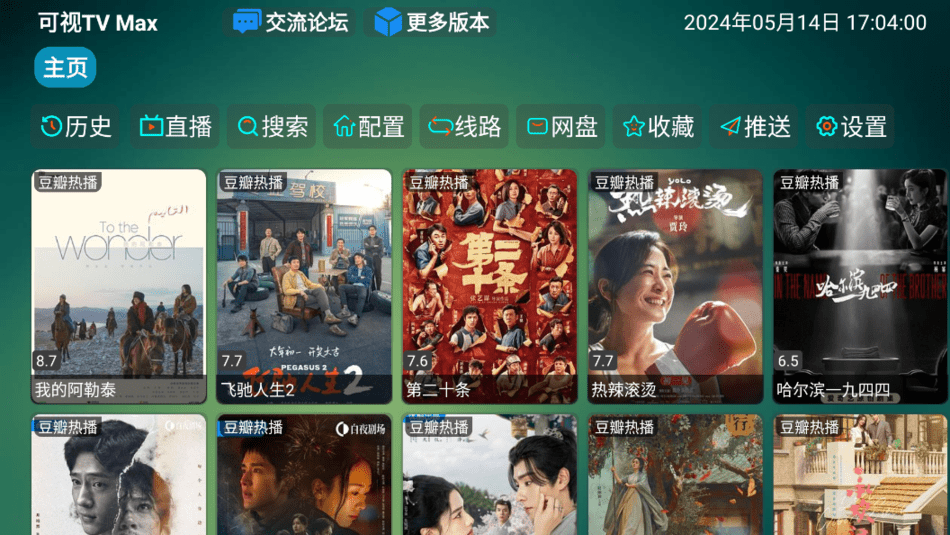Open the 推送 push feature
950x535 pixels.
755,126
